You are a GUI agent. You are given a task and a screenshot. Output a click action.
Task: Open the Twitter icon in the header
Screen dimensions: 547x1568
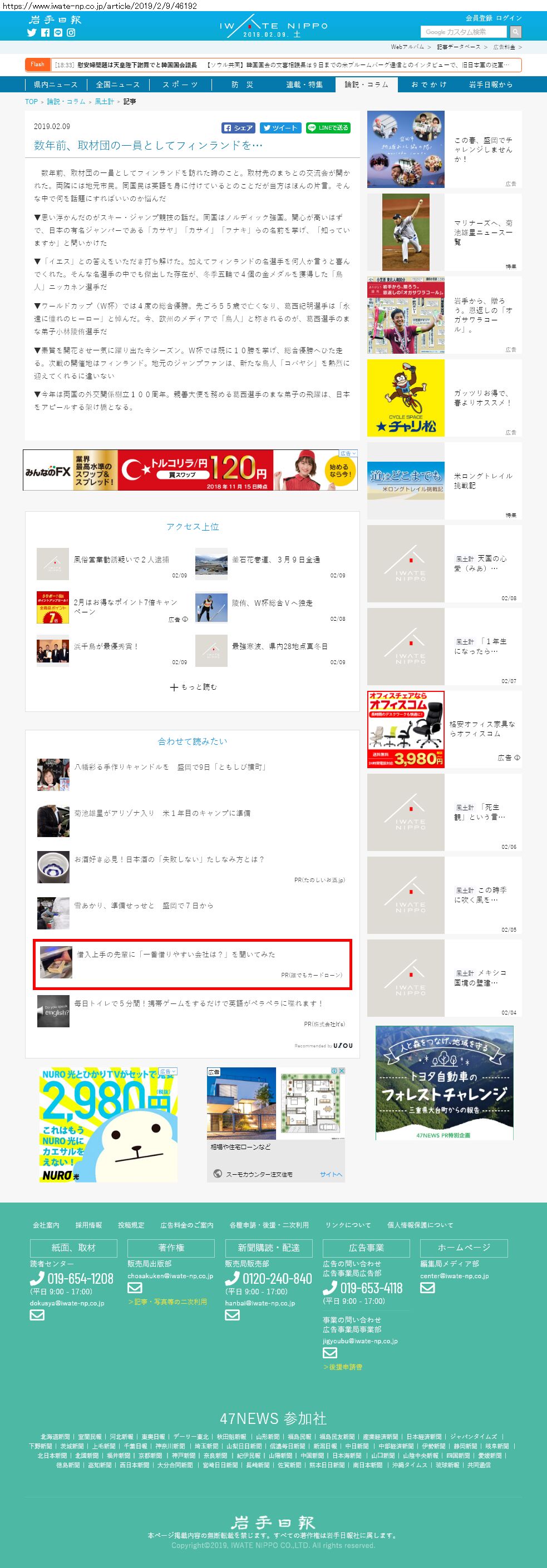32,33
